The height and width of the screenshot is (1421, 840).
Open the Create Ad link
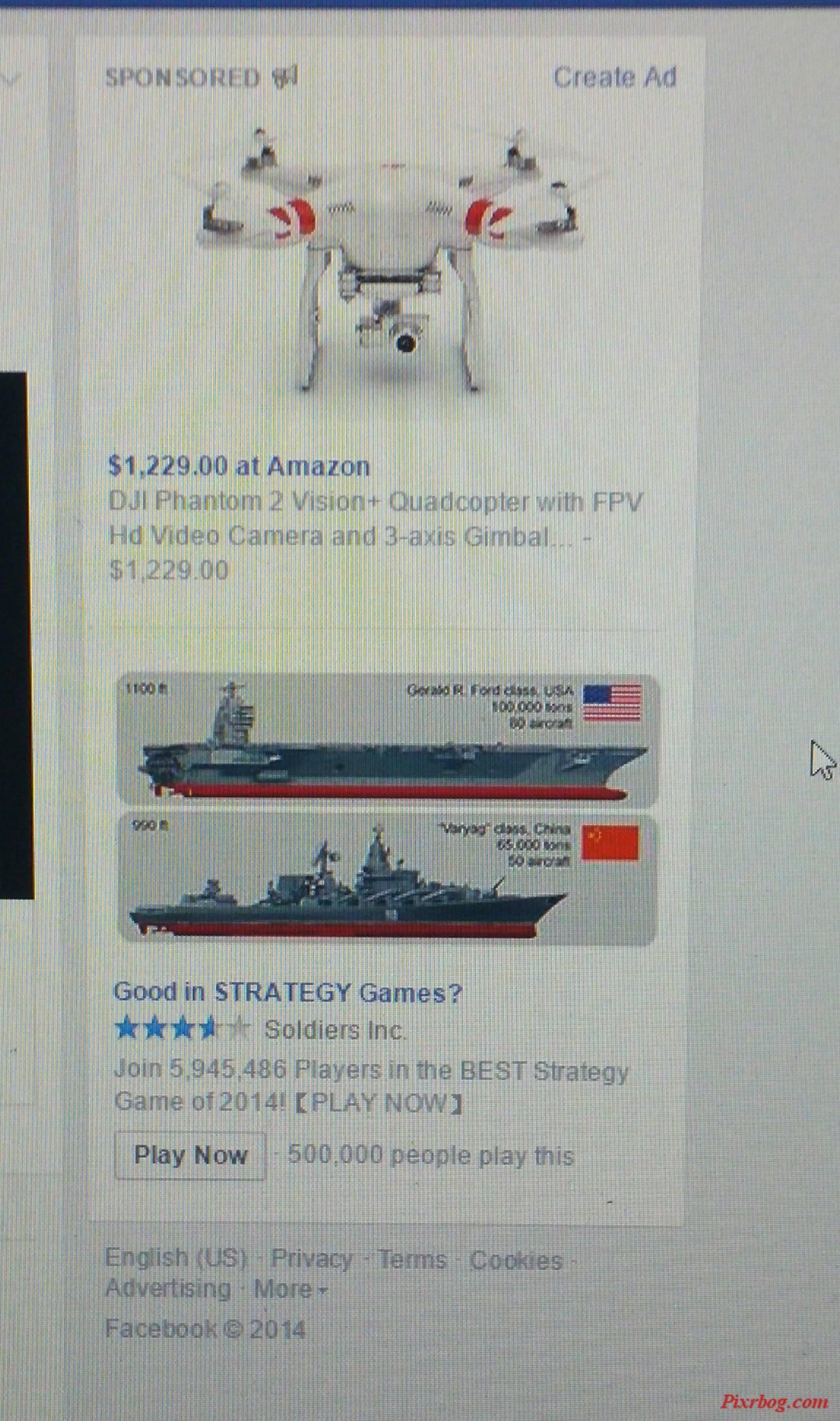(614, 77)
